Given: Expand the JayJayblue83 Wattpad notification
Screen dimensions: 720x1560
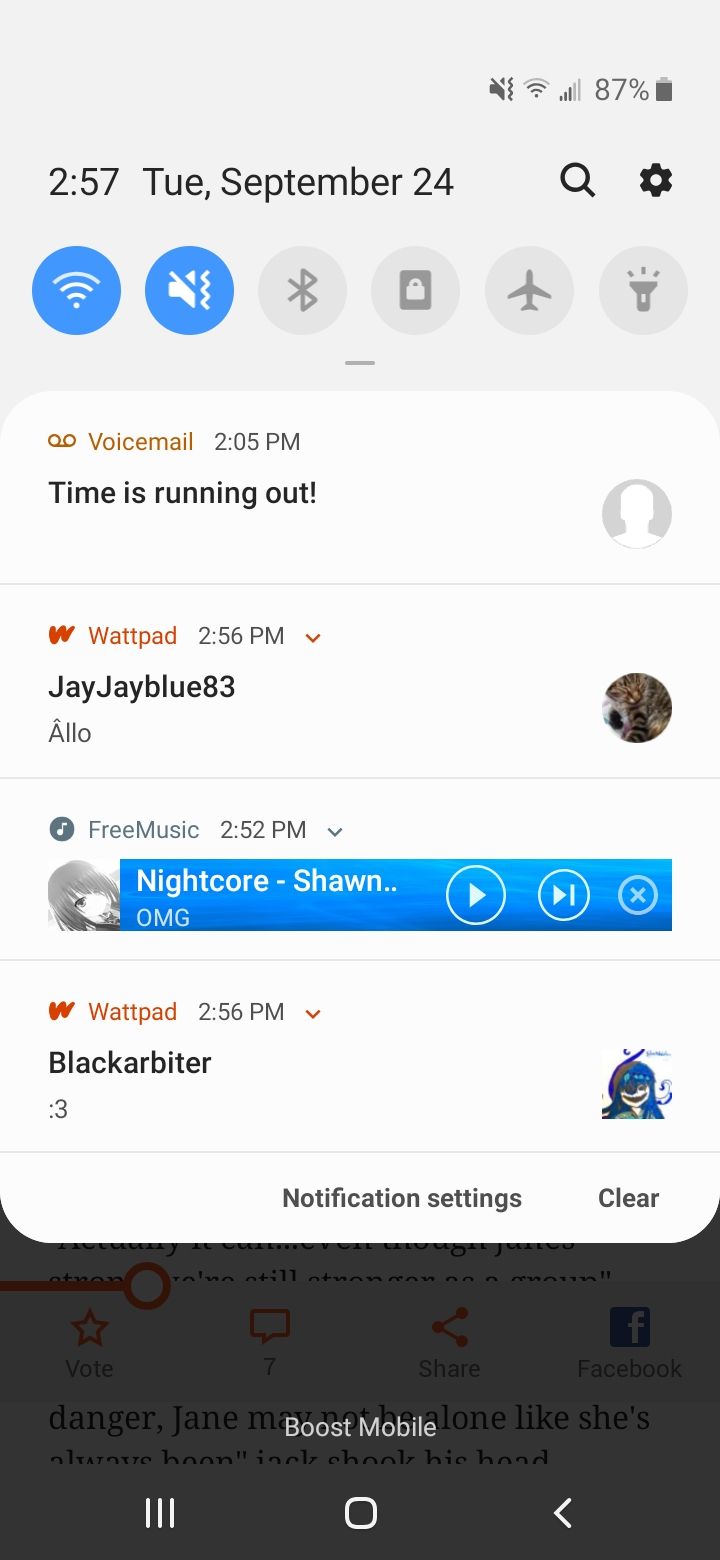Looking at the screenshot, I should click(x=313, y=637).
